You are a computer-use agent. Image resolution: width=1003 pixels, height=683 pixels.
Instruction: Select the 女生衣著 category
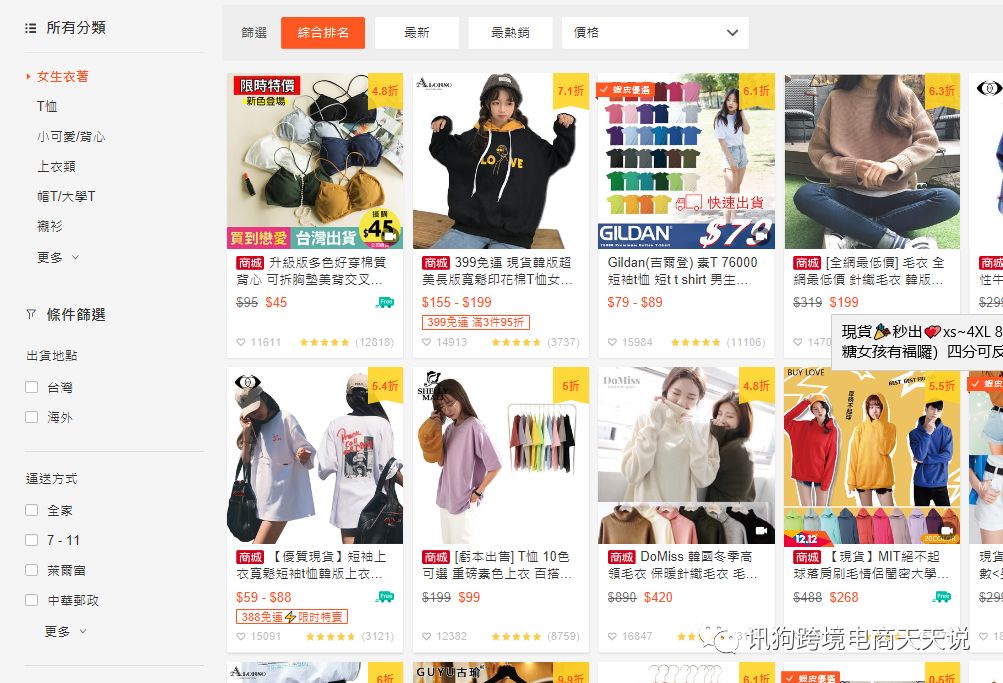62,76
